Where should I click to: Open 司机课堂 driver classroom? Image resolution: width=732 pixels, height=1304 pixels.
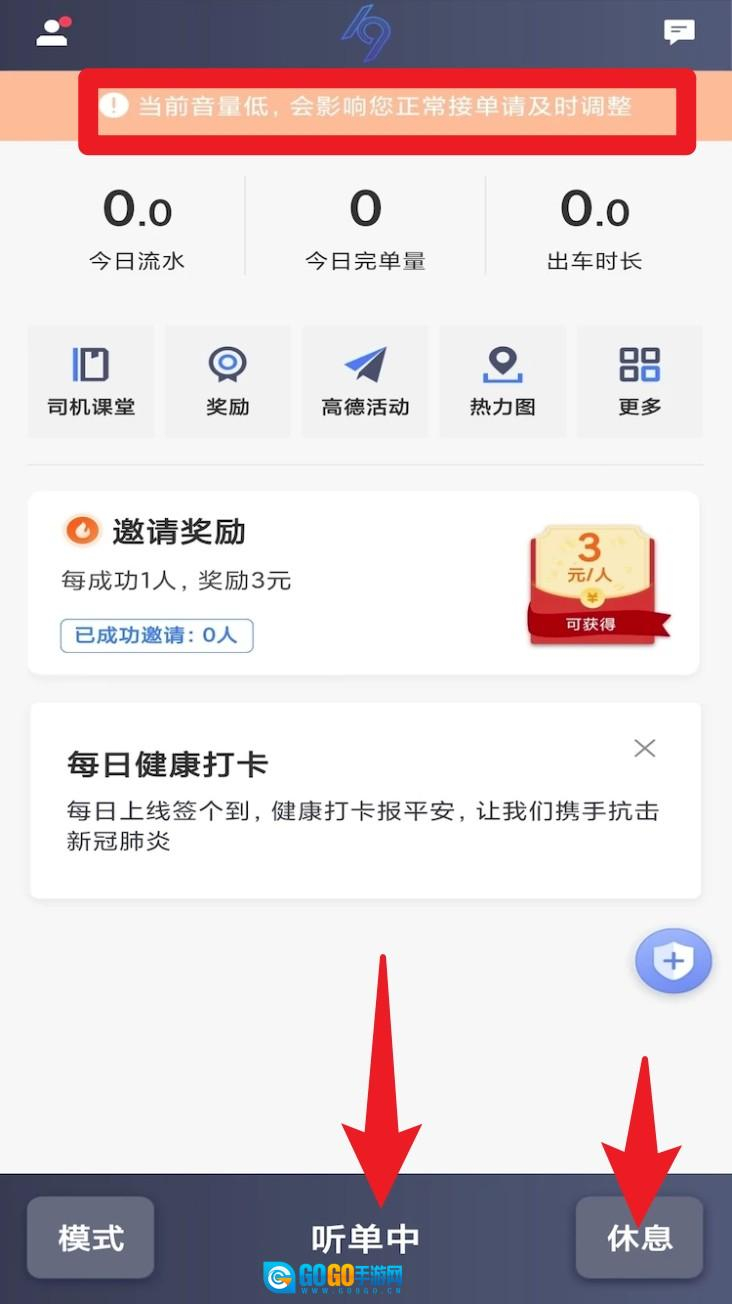tap(91, 381)
